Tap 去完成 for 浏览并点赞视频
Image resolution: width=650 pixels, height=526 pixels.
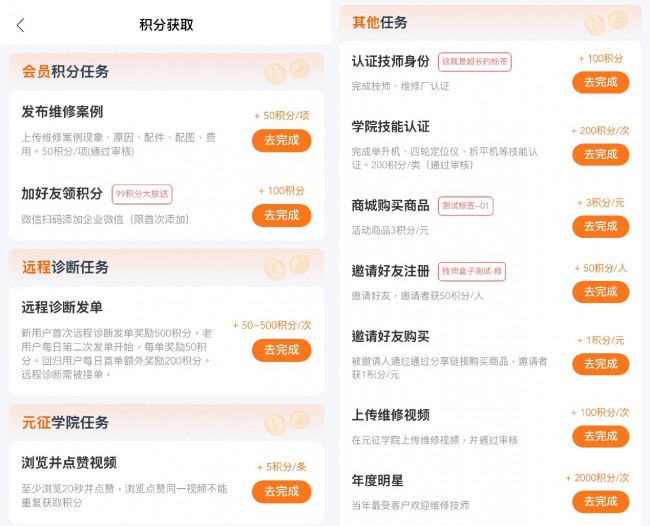(x=281, y=491)
